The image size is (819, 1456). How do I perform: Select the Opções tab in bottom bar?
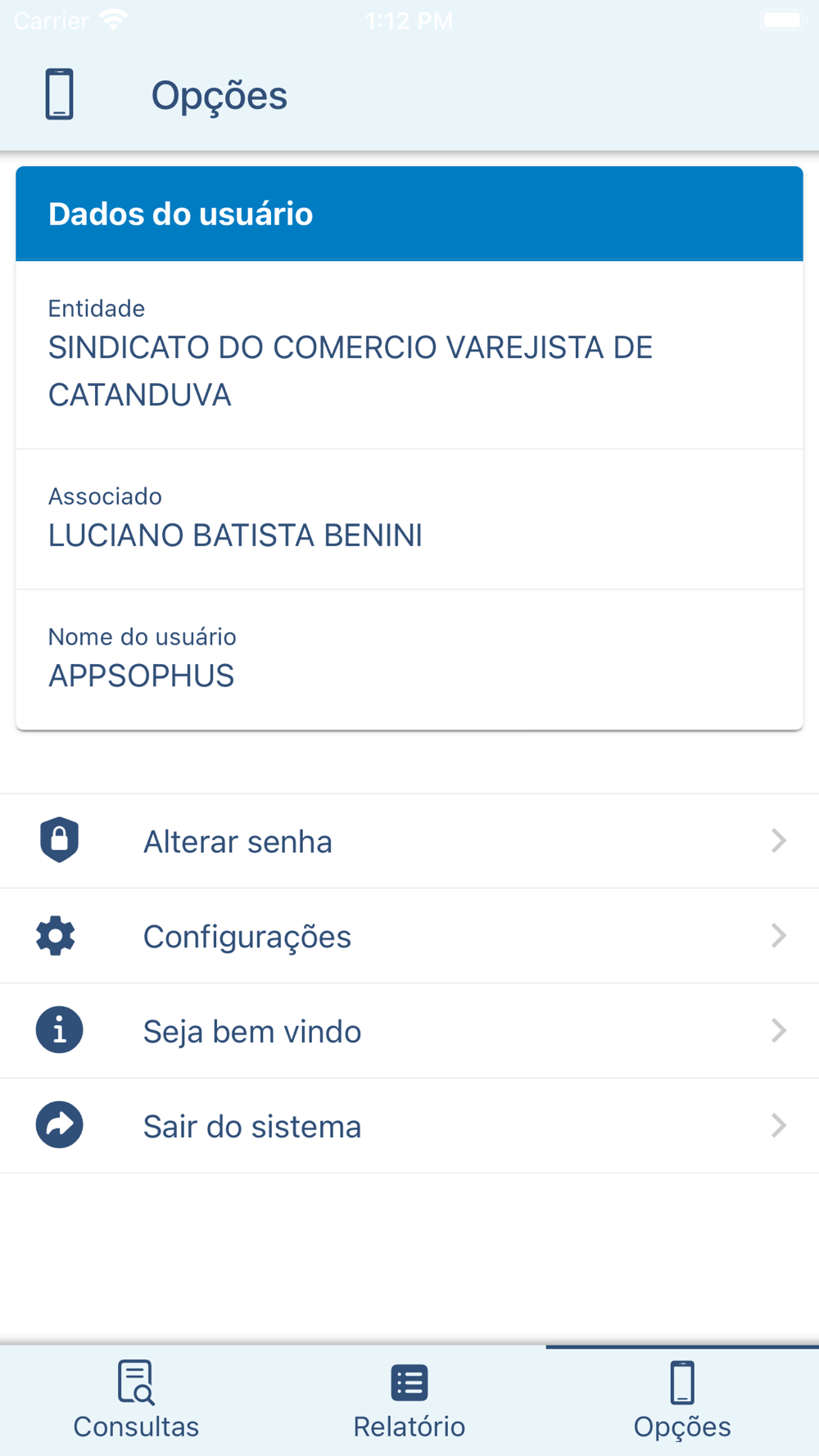682,1401
